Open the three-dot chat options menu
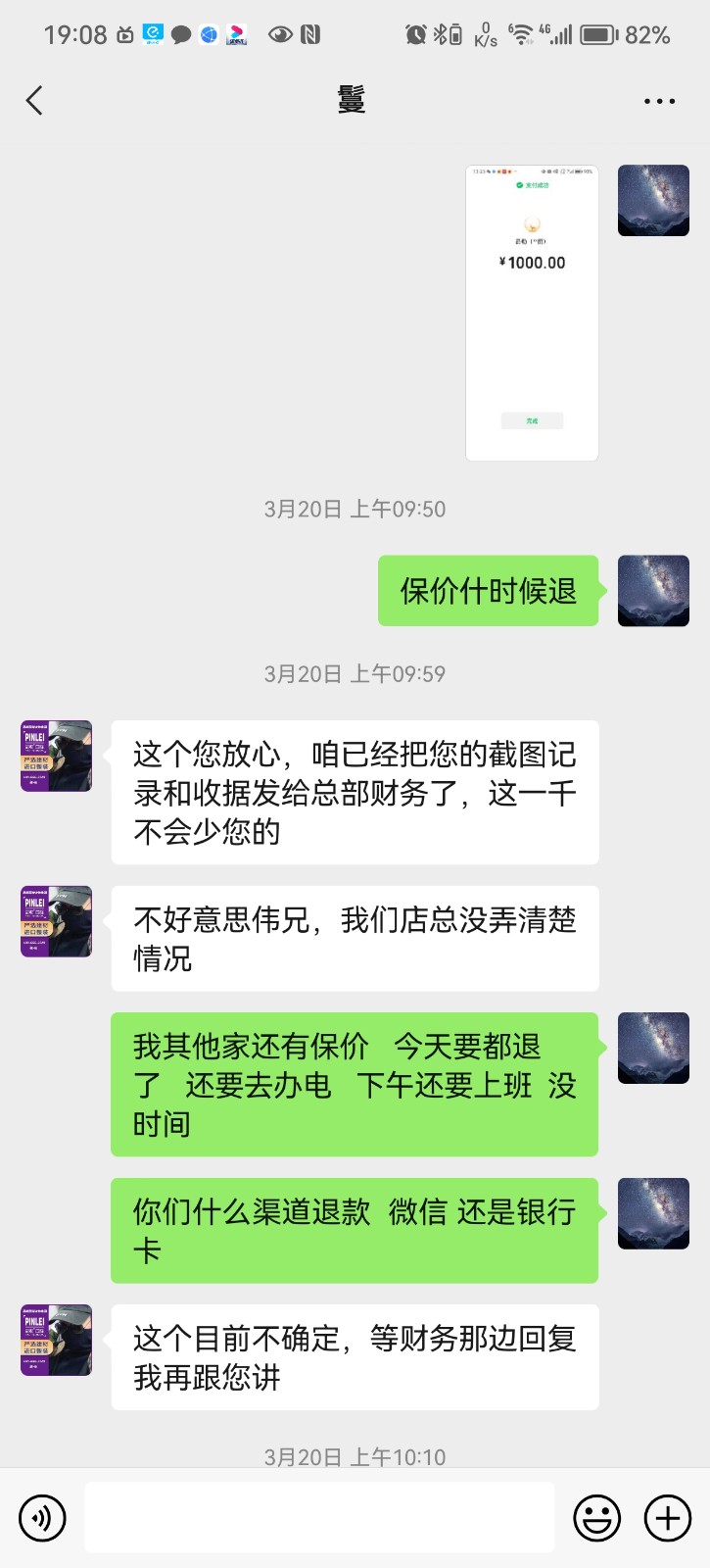The image size is (710, 1568). 659,101
